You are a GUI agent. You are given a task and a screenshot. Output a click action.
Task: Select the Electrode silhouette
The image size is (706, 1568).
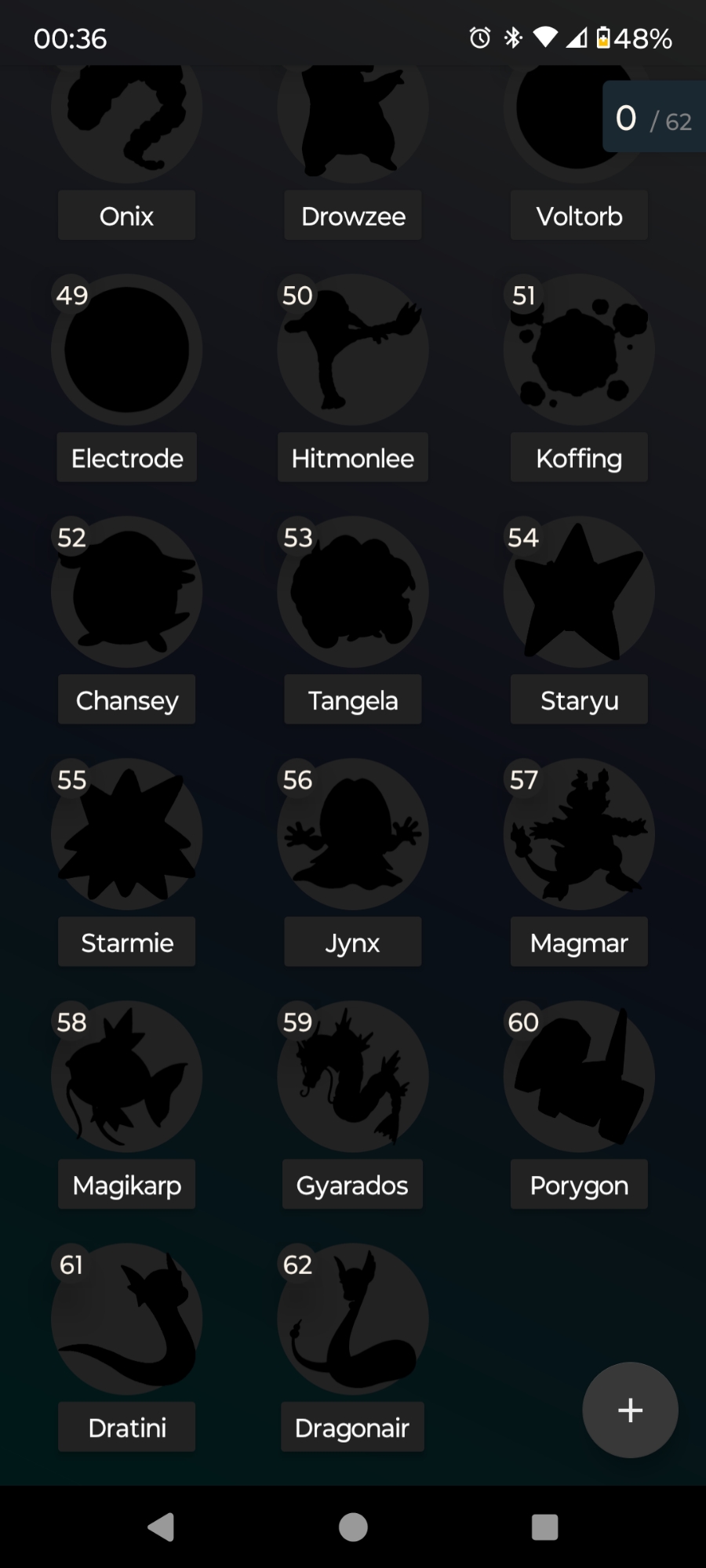(x=126, y=350)
